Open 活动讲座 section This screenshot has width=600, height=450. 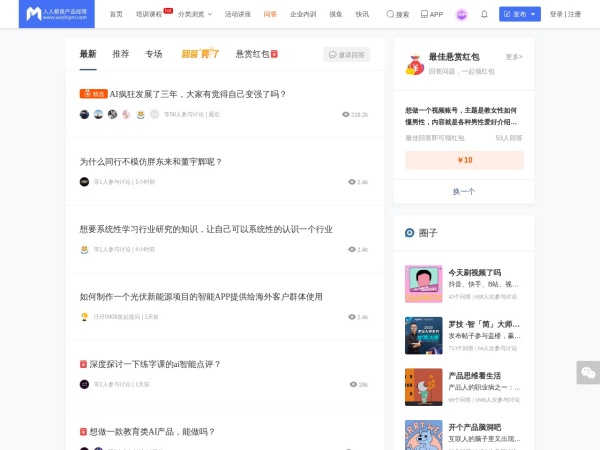click(238, 14)
